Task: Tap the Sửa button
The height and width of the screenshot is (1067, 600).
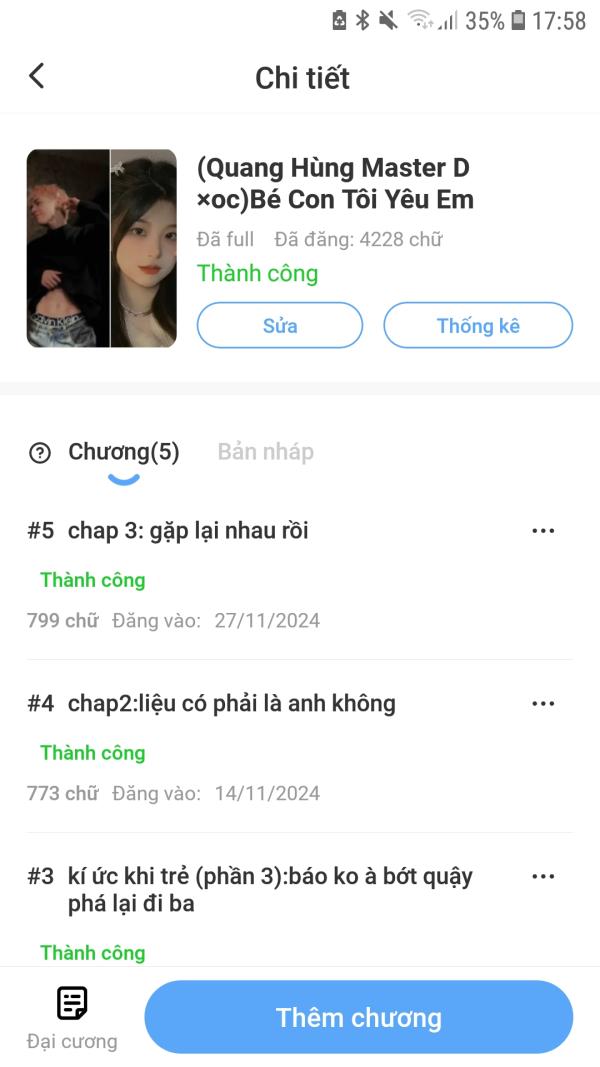Action: (x=280, y=325)
